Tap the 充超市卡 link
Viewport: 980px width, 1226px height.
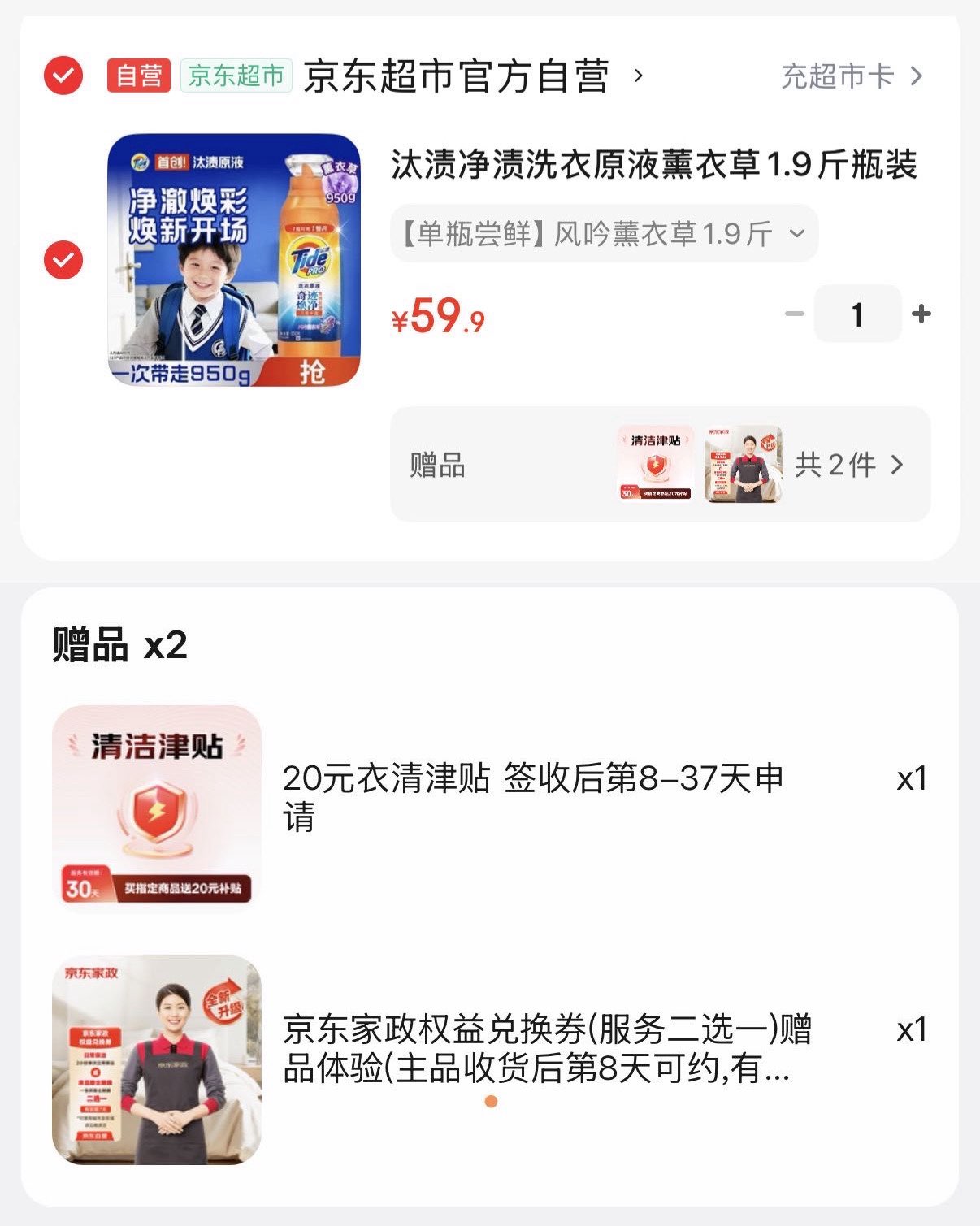(x=851, y=76)
